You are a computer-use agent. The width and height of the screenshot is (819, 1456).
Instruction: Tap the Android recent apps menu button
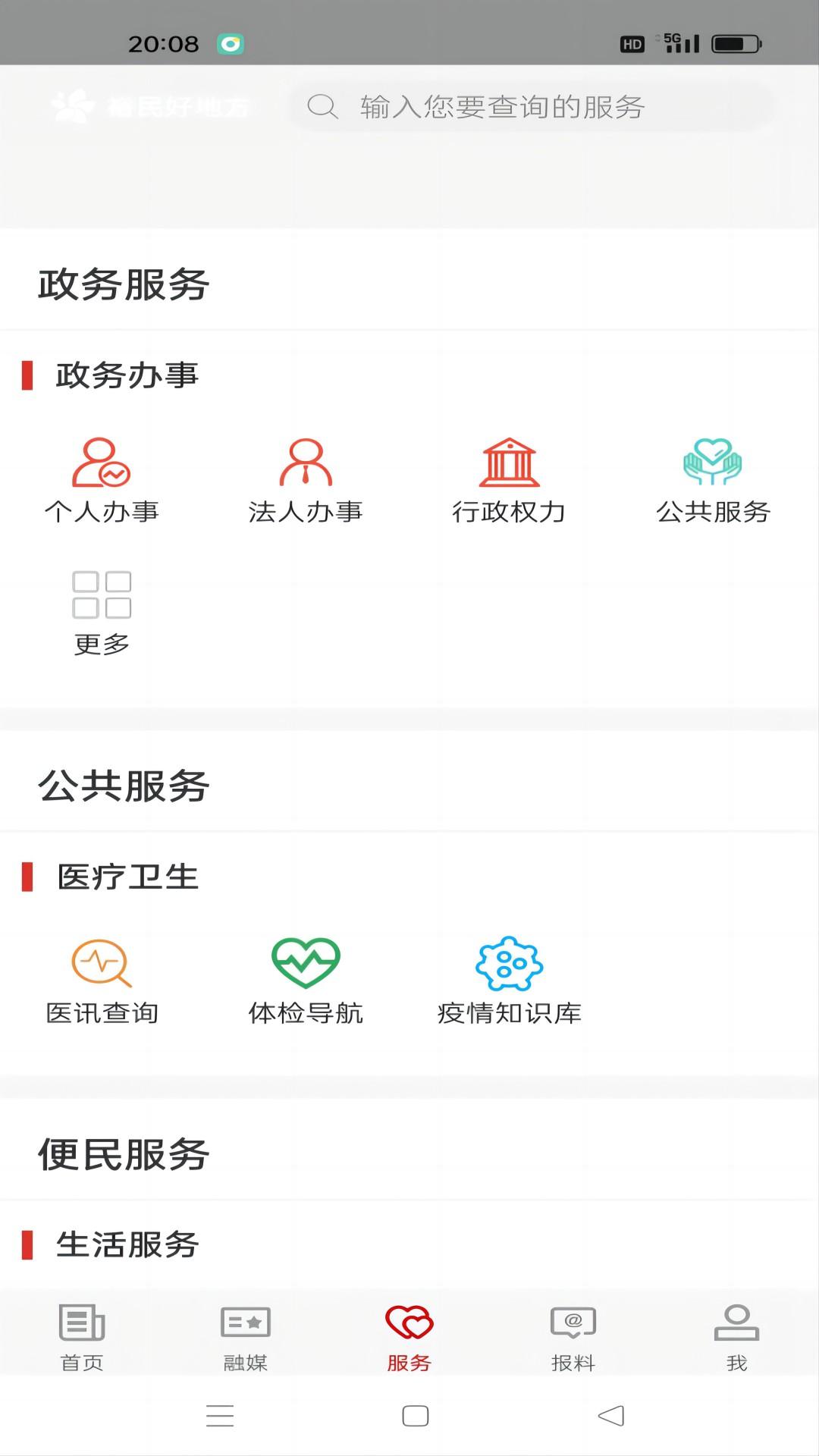click(219, 1417)
